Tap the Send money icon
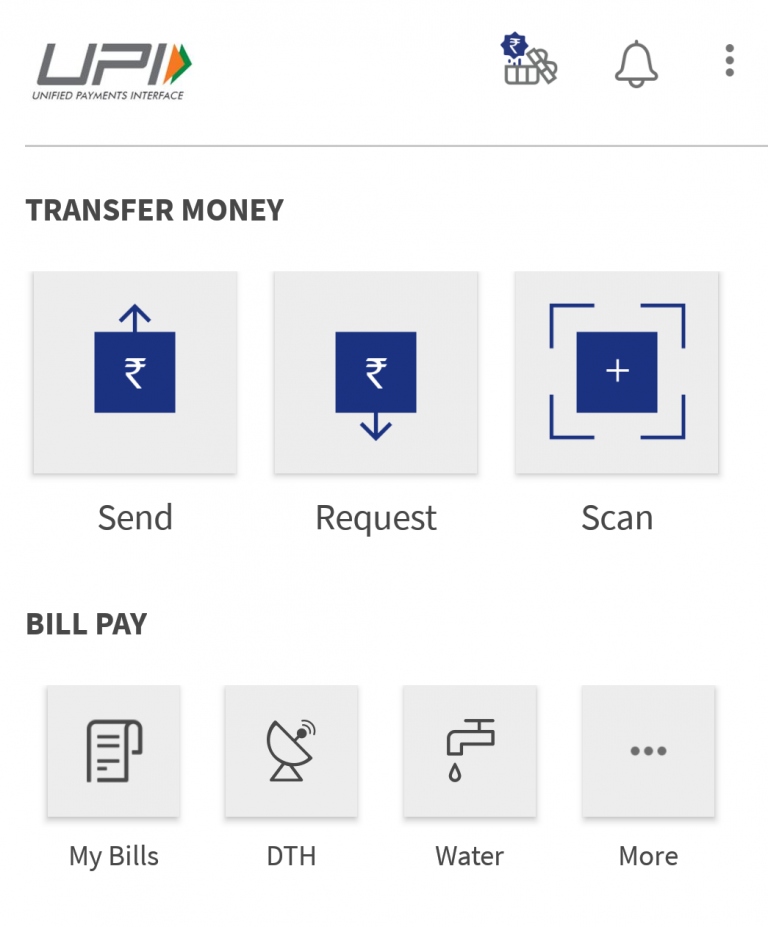 pyautogui.click(x=134, y=371)
